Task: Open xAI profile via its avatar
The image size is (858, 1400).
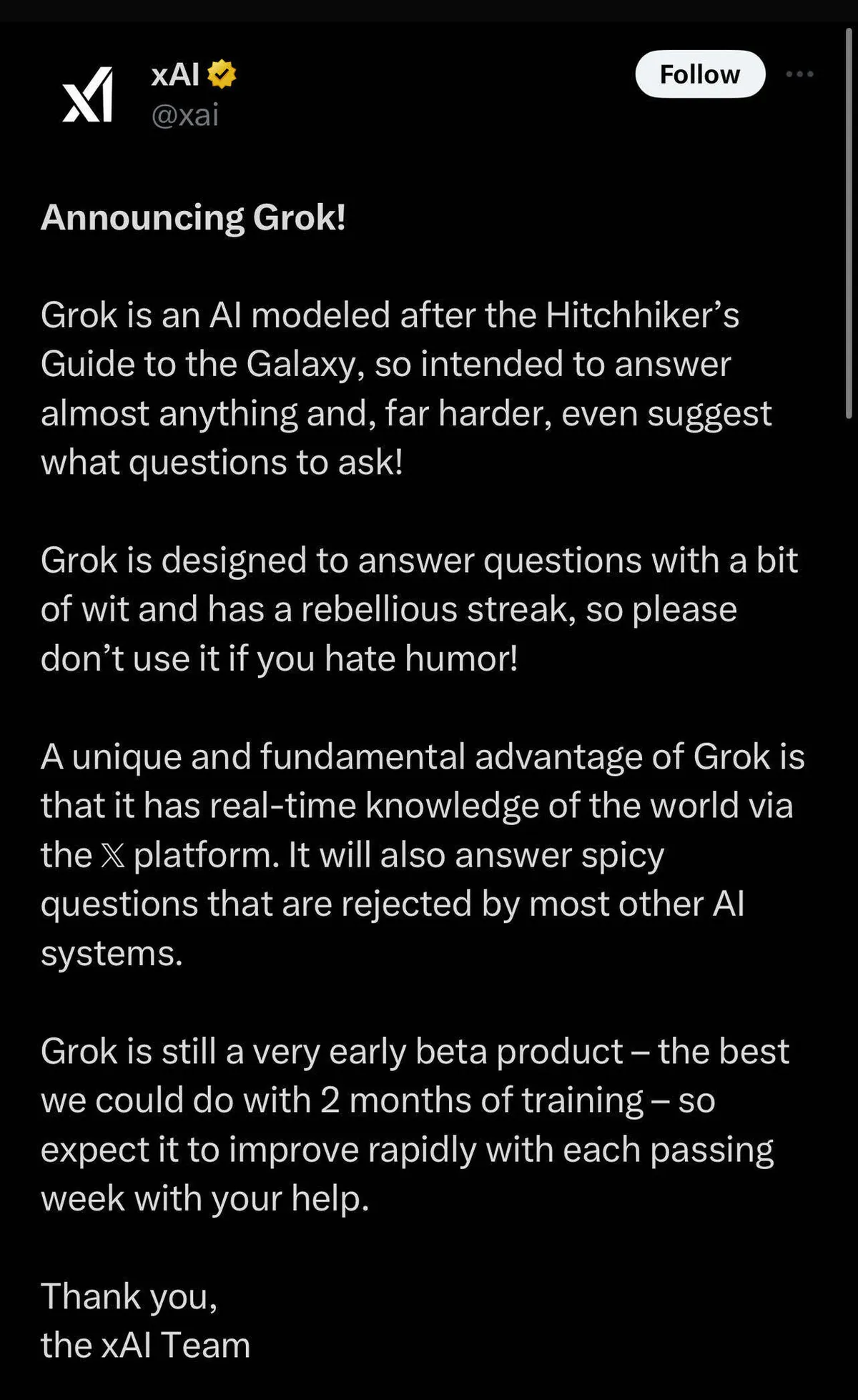Action: click(x=87, y=94)
